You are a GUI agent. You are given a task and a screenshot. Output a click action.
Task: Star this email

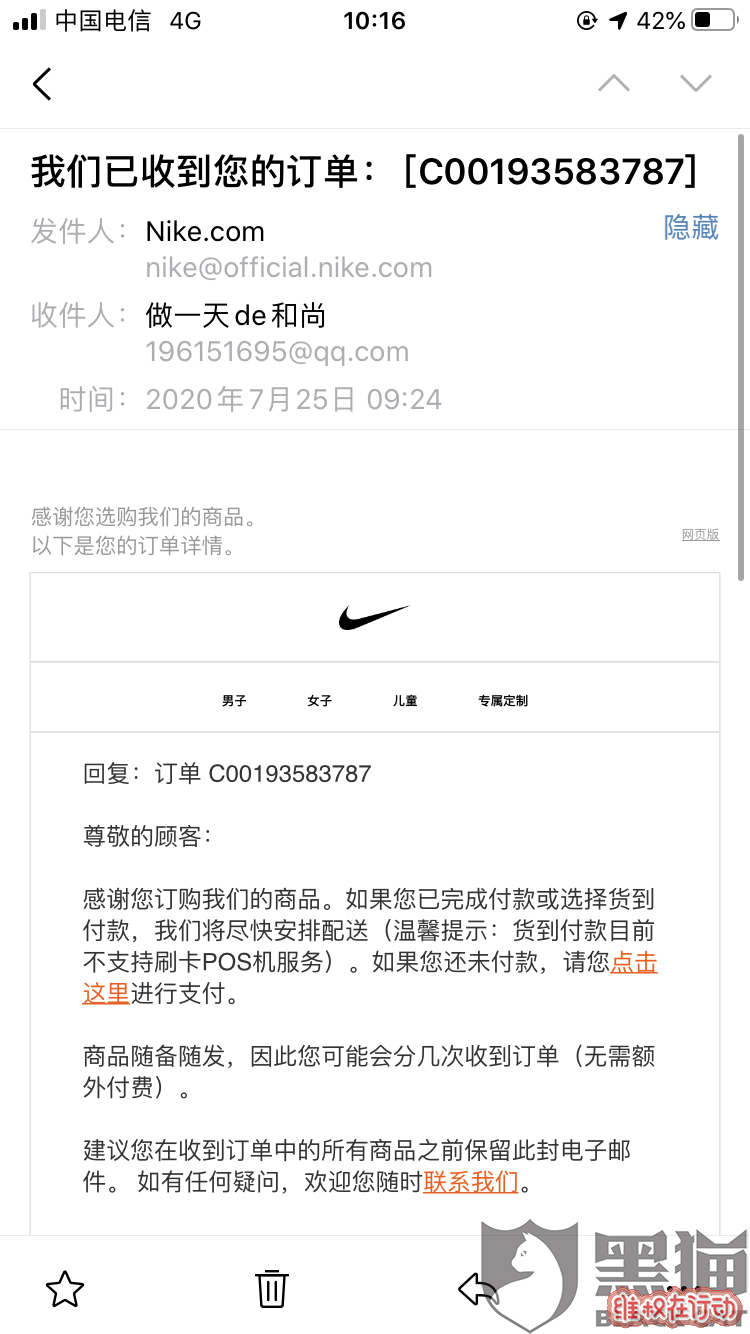click(x=65, y=1289)
